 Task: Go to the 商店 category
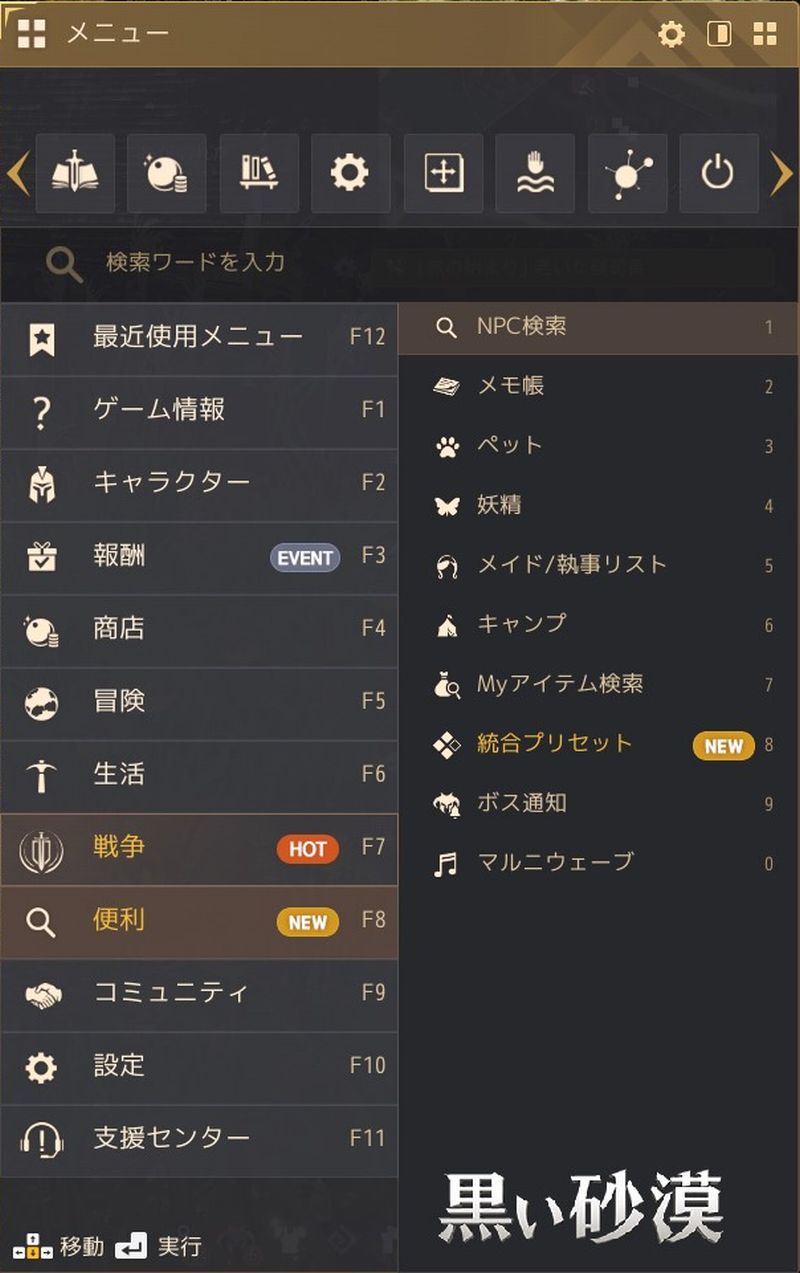pyautogui.click(x=198, y=629)
